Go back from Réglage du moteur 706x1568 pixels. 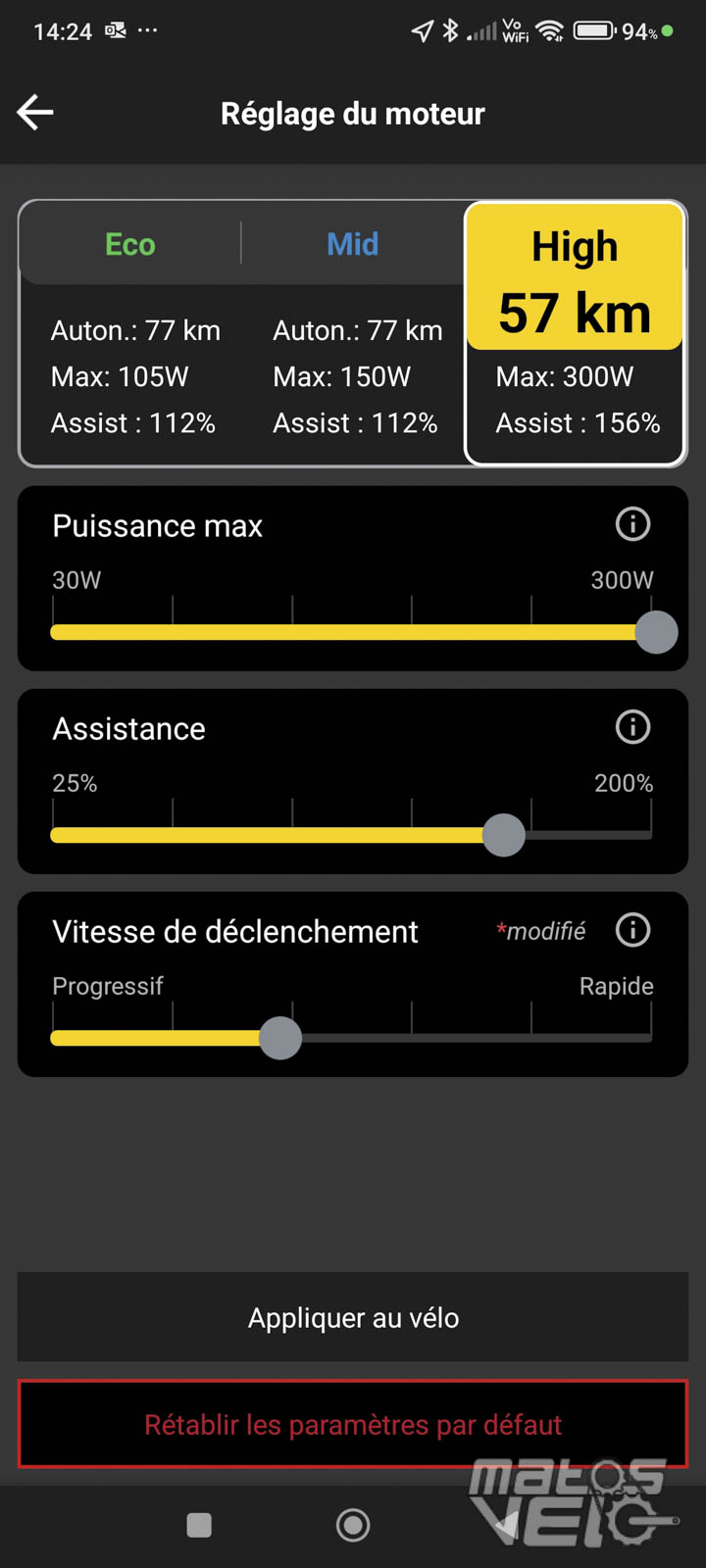pos(35,113)
